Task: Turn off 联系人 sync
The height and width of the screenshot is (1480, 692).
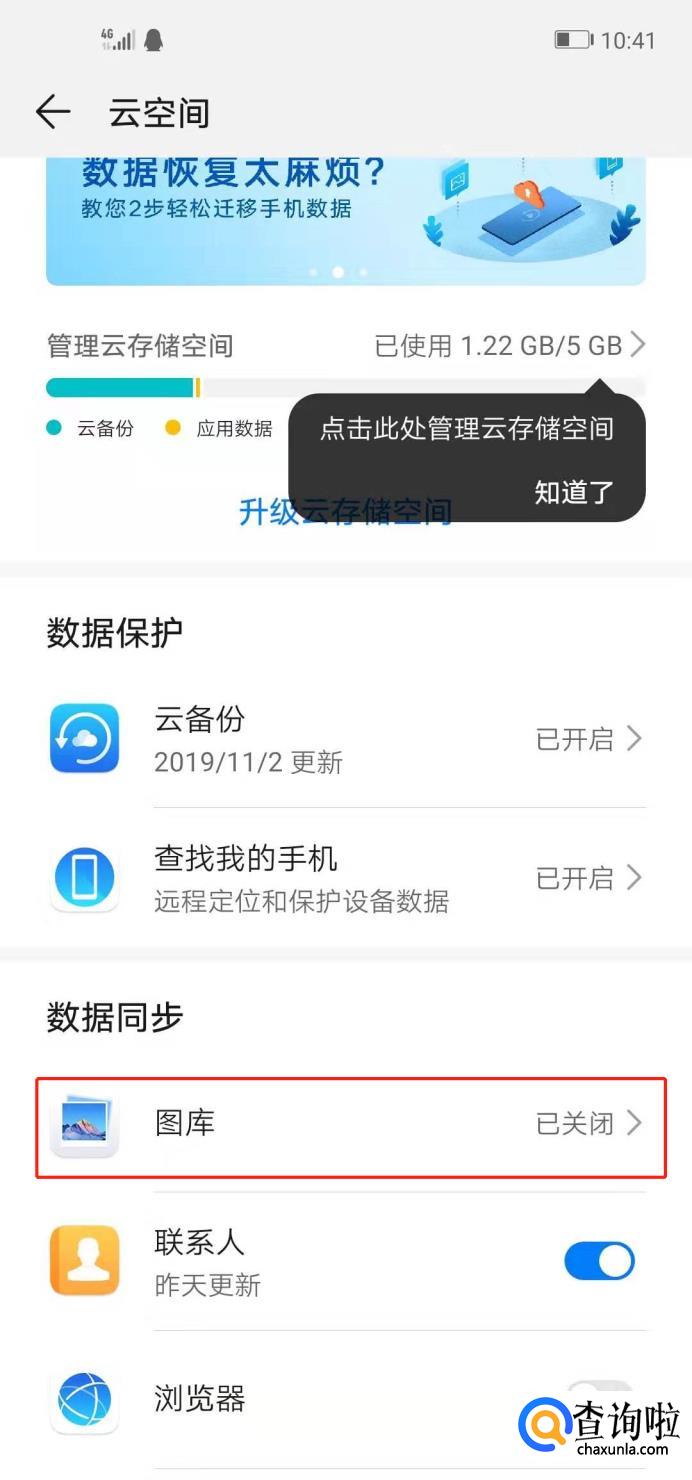Action: (x=598, y=1261)
